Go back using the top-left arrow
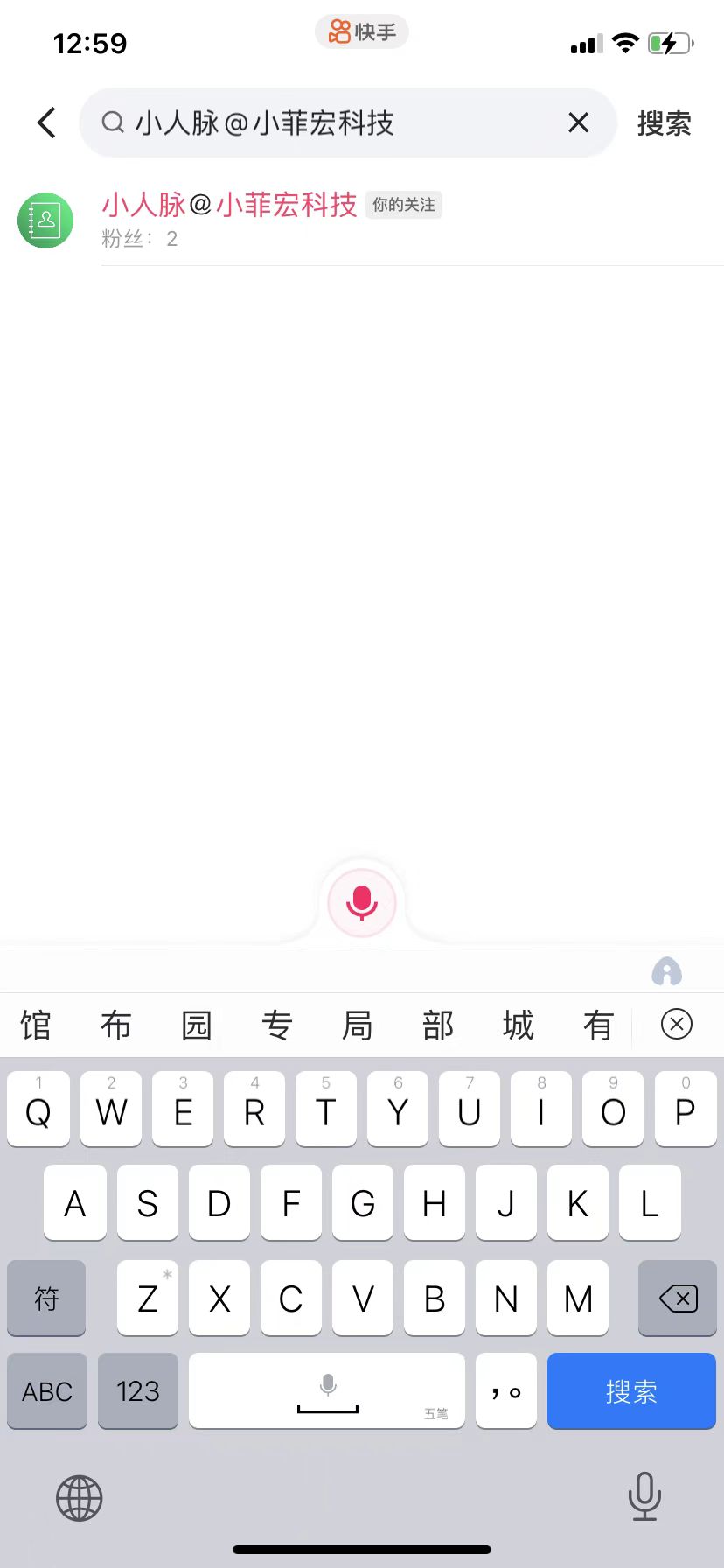This screenshot has height=1568, width=724. pos(47,122)
